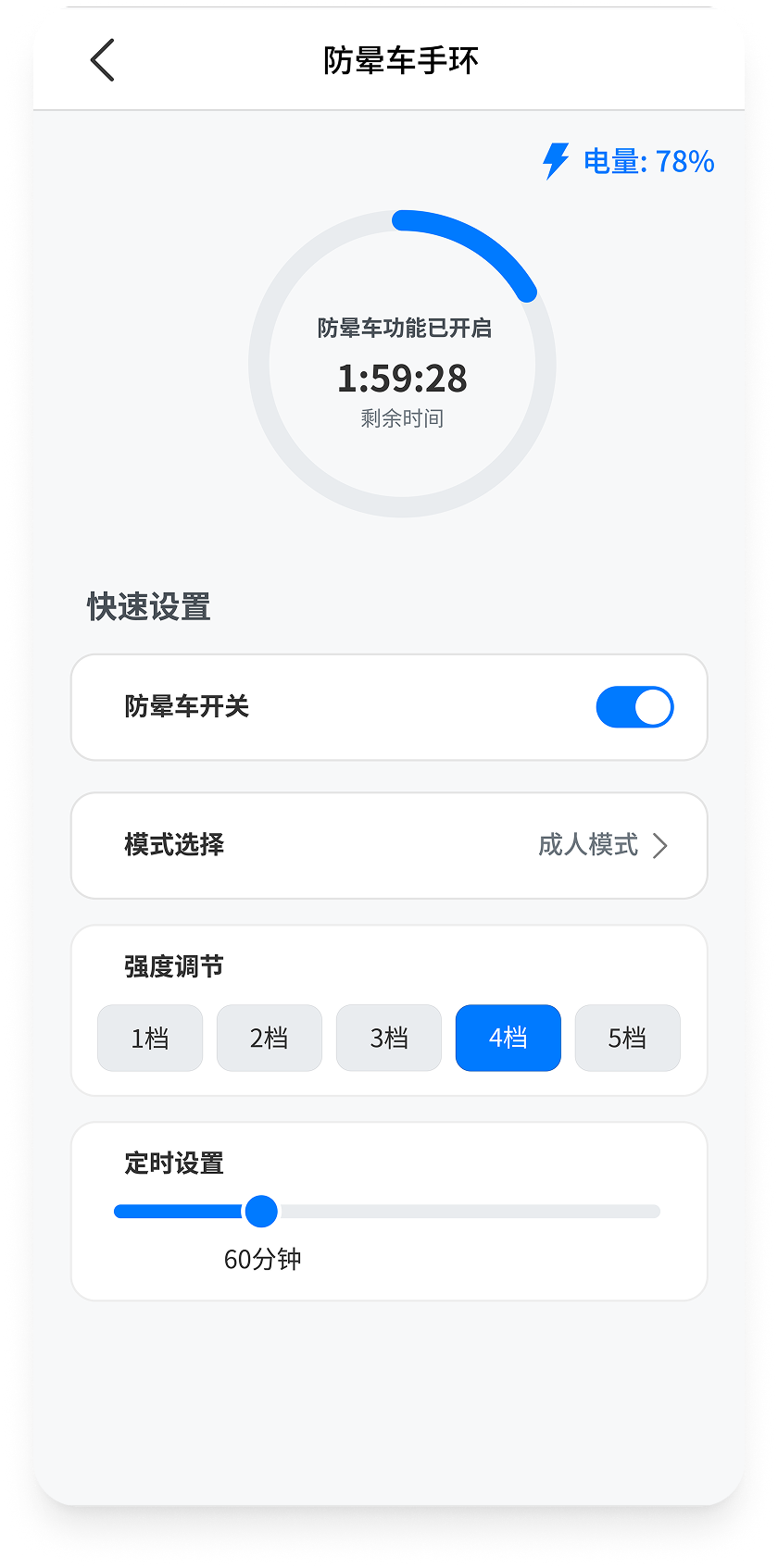The height and width of the screenshot is (1568, 778).
Task: Select intensity level 1档
Action: point(149,1038)
